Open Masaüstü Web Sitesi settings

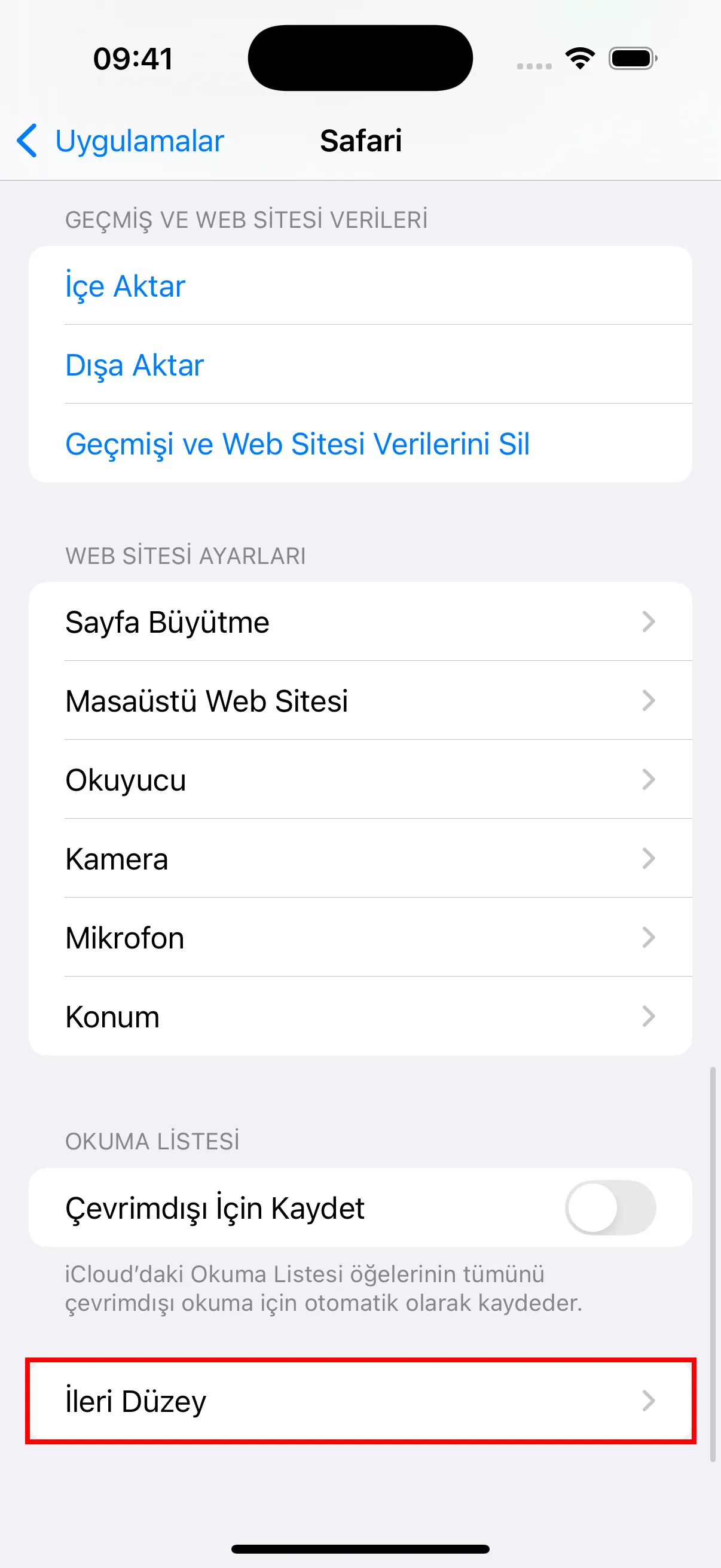coord(360,701)
